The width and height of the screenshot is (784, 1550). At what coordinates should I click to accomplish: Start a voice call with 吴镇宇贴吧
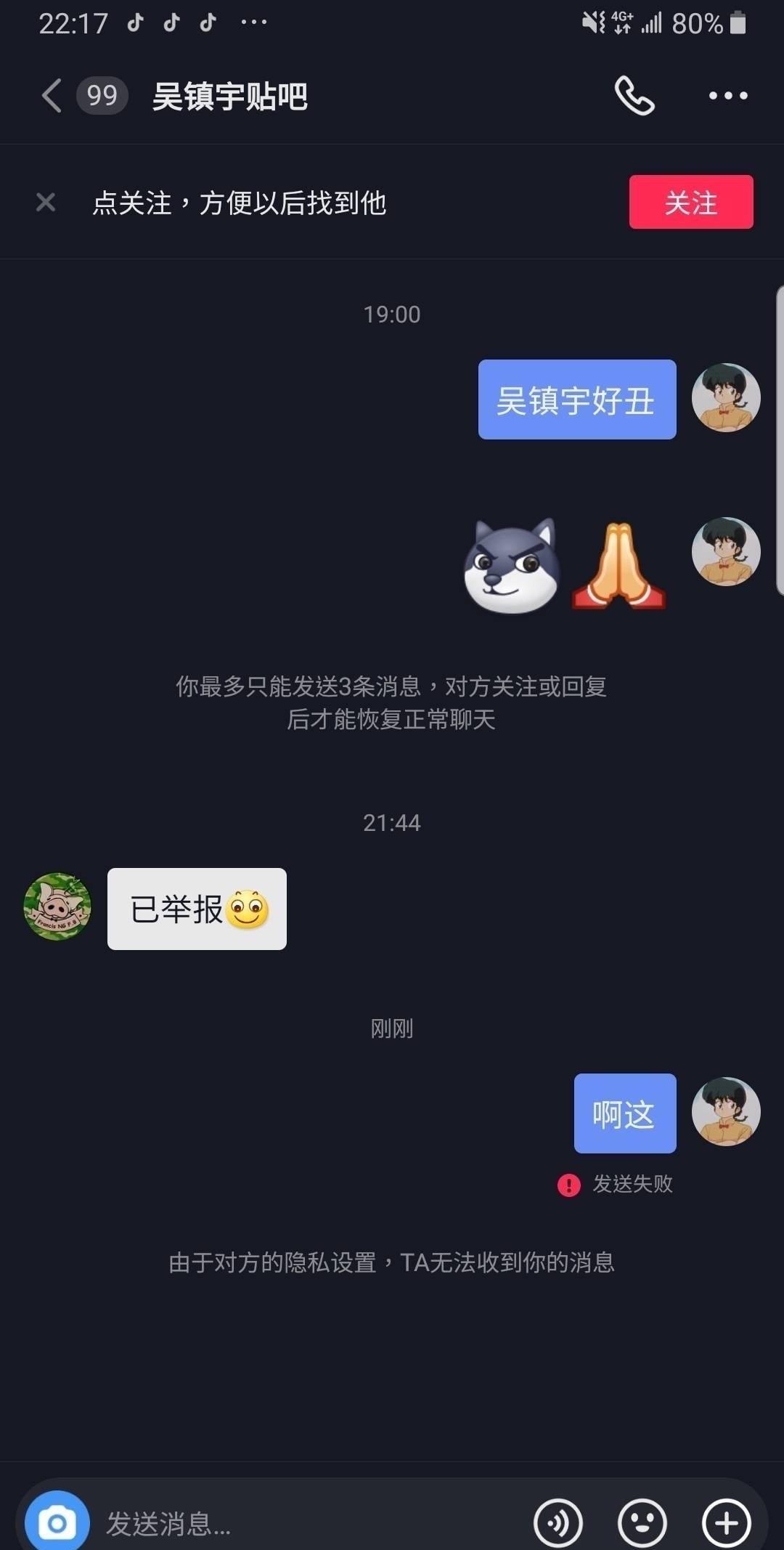(x=633, y=96)
